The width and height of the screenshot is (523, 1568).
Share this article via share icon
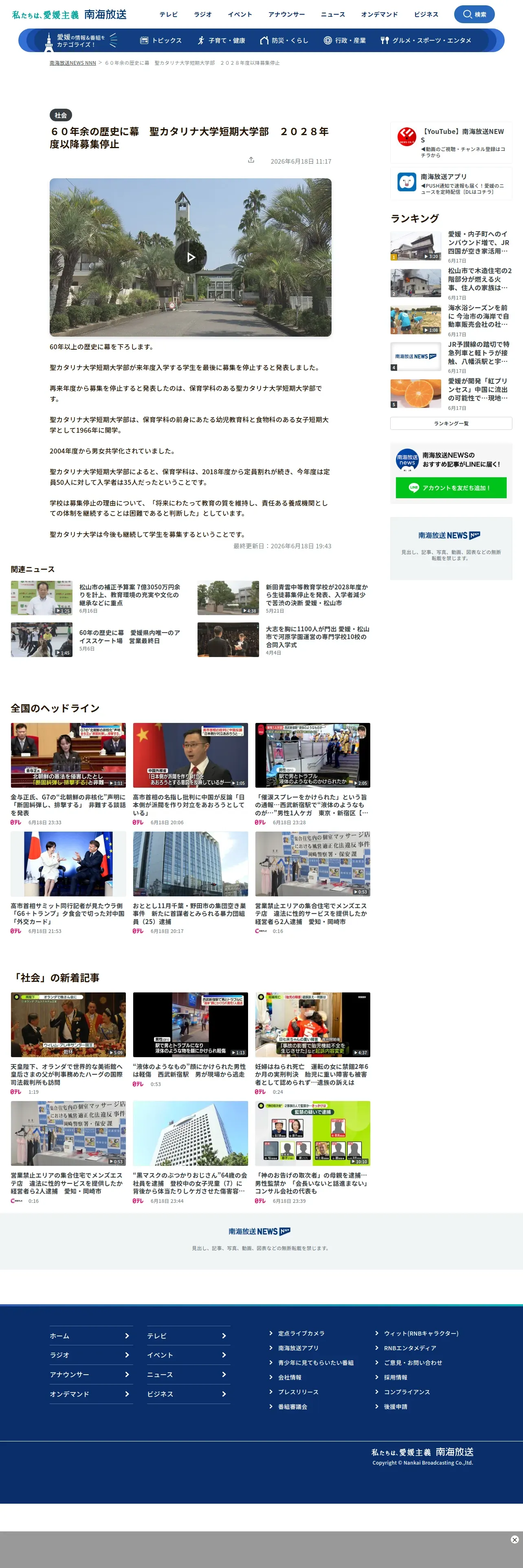[251, 160]
